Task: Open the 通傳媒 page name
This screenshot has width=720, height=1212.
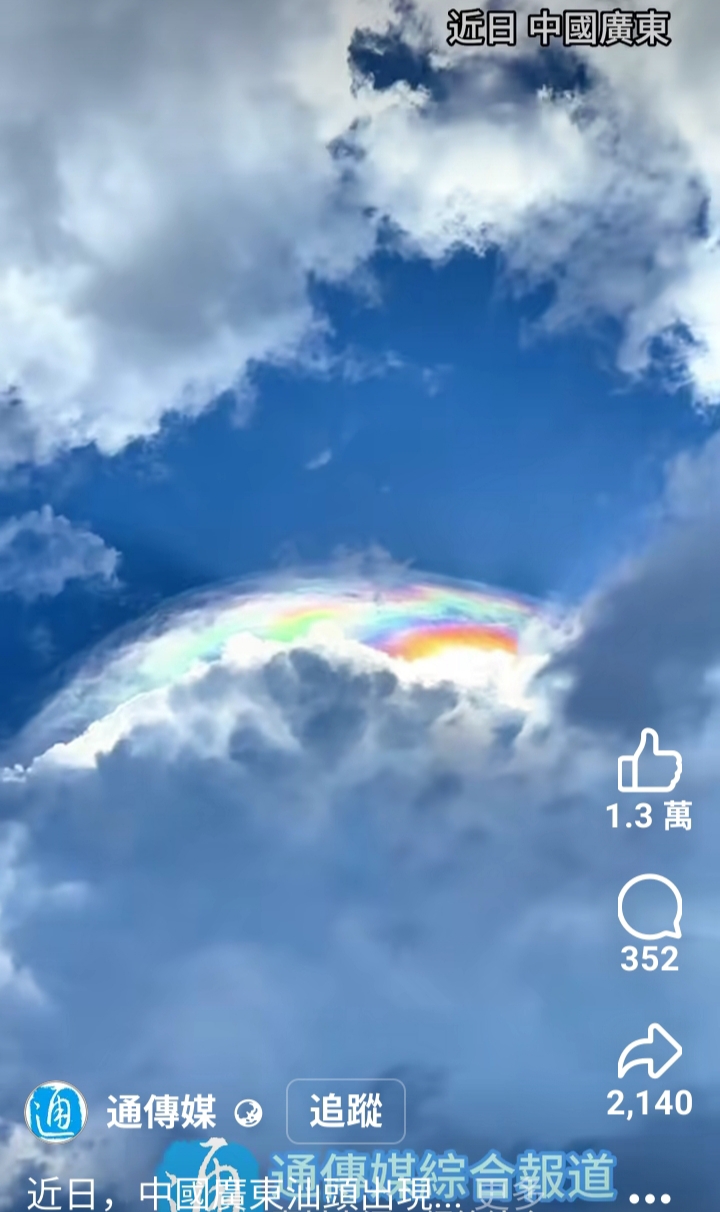Action: [160, 1113]
